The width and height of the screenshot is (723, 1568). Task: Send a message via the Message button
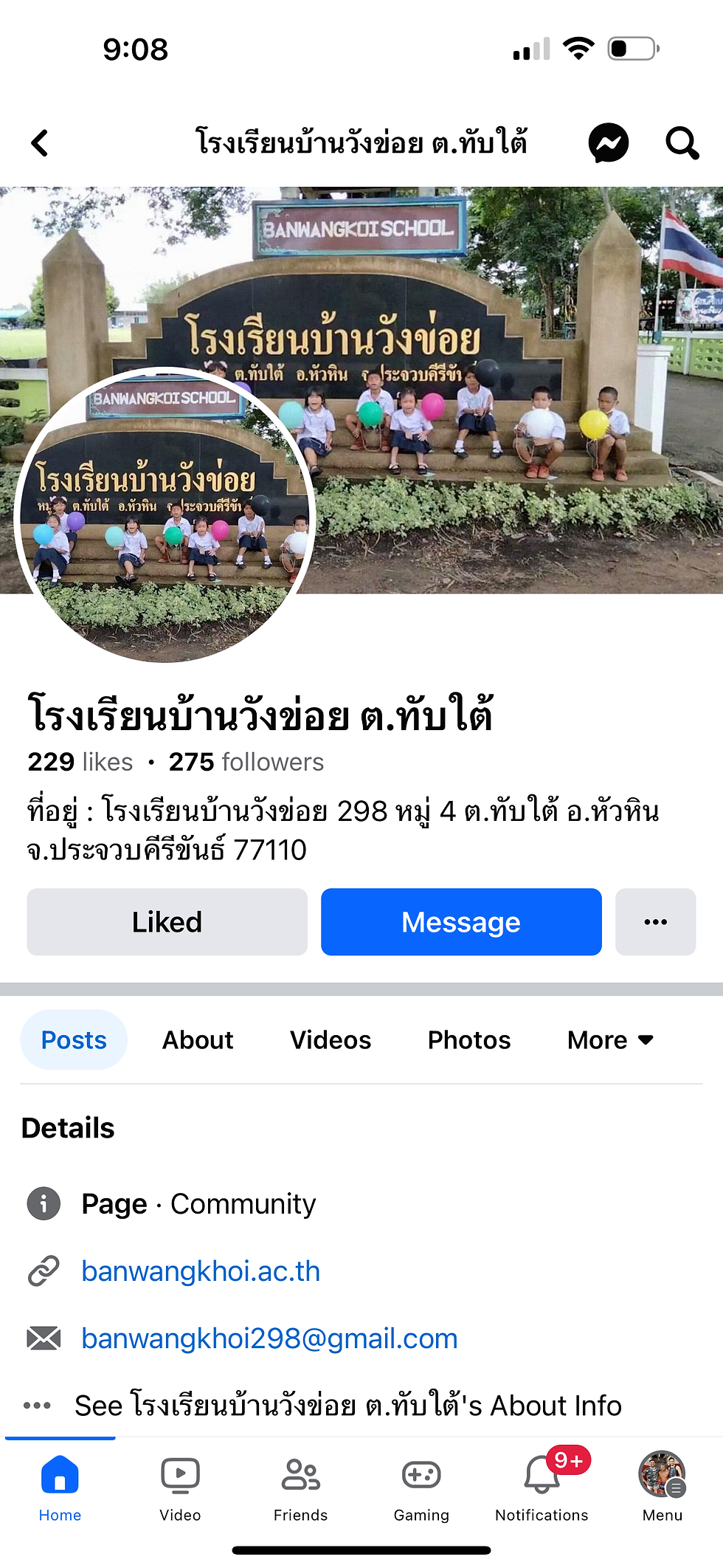pyautogui.click(x=461, y=922)
